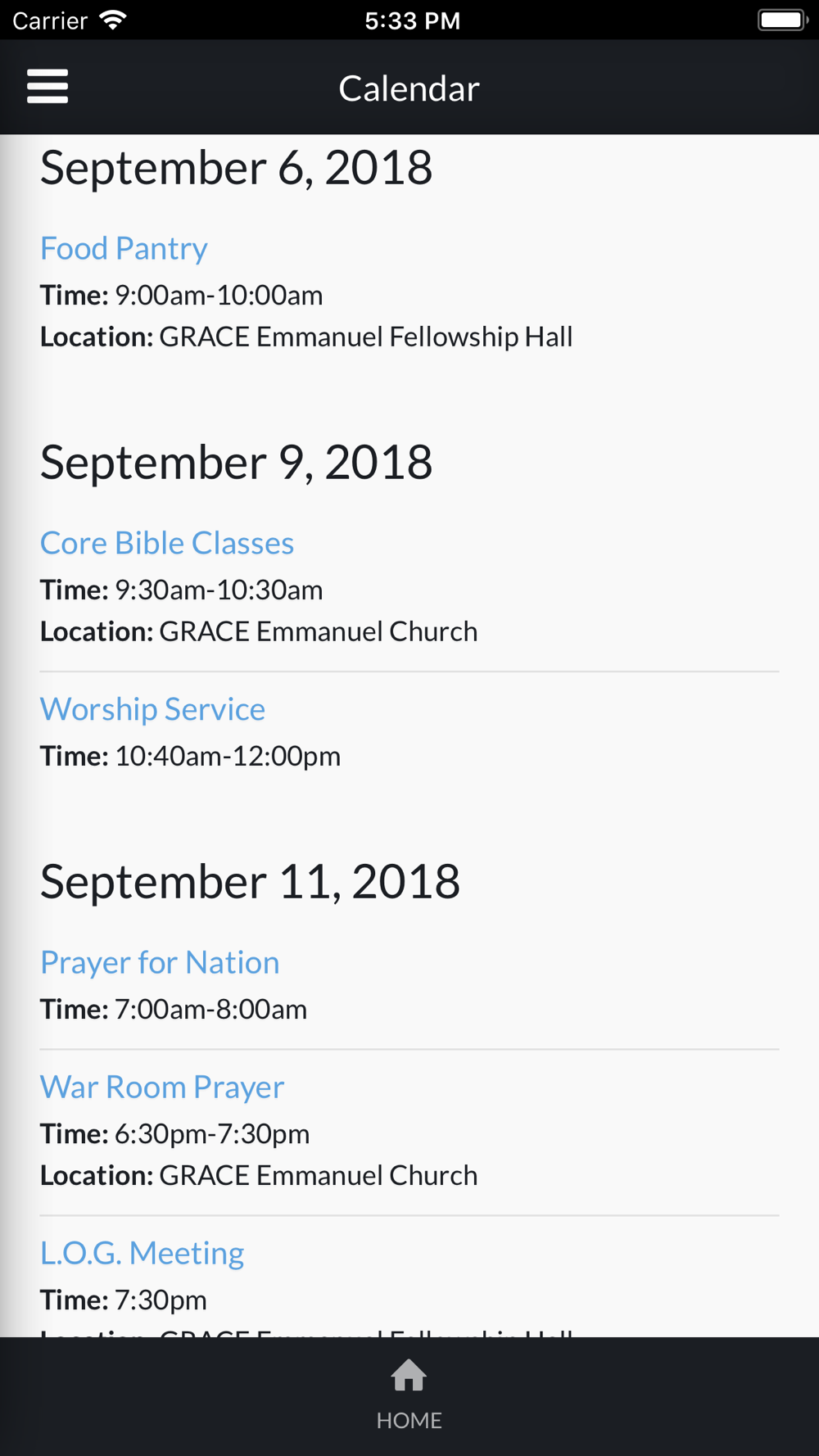Open the Food Pantry event
This screenshot has height=1456, width=819.
[124, 248]
